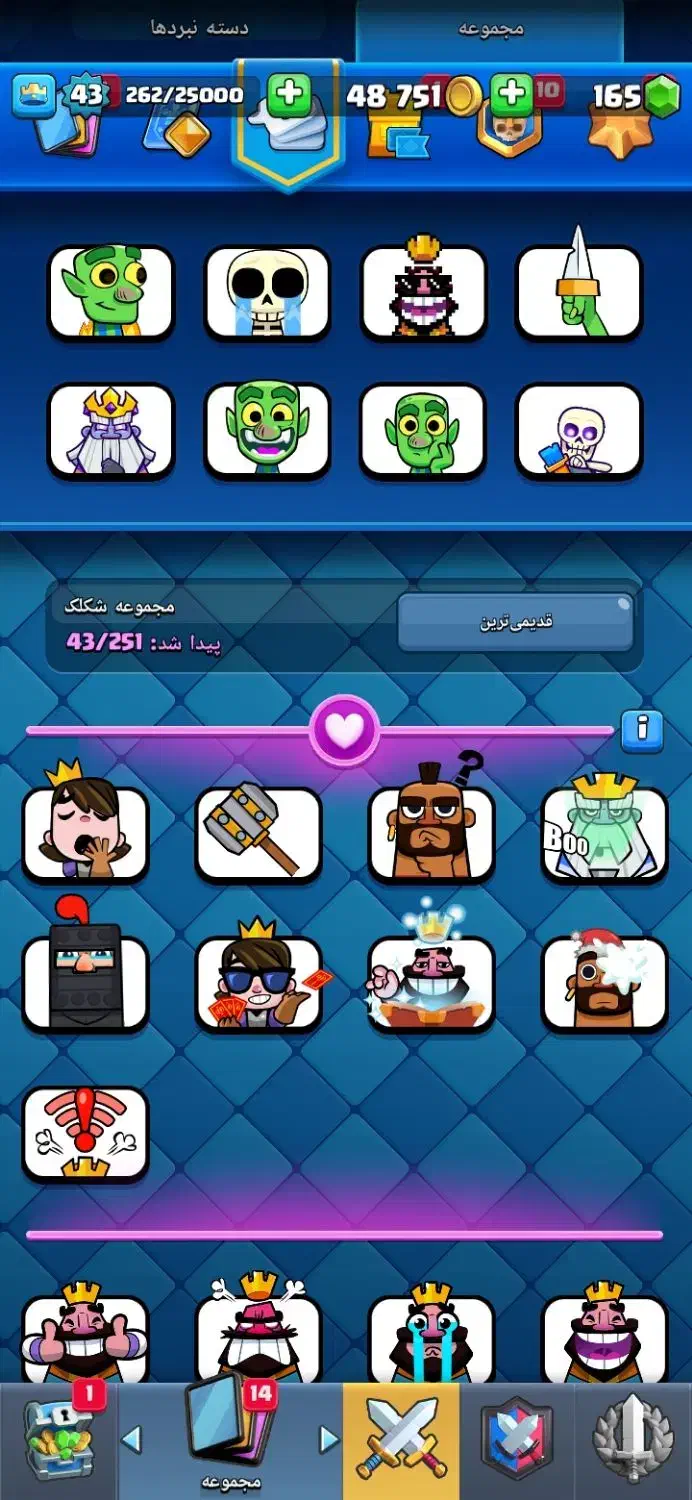Open the مجموعه top tab
Image resolution: width=692 pixels, height=1500 pixels.
490,28
